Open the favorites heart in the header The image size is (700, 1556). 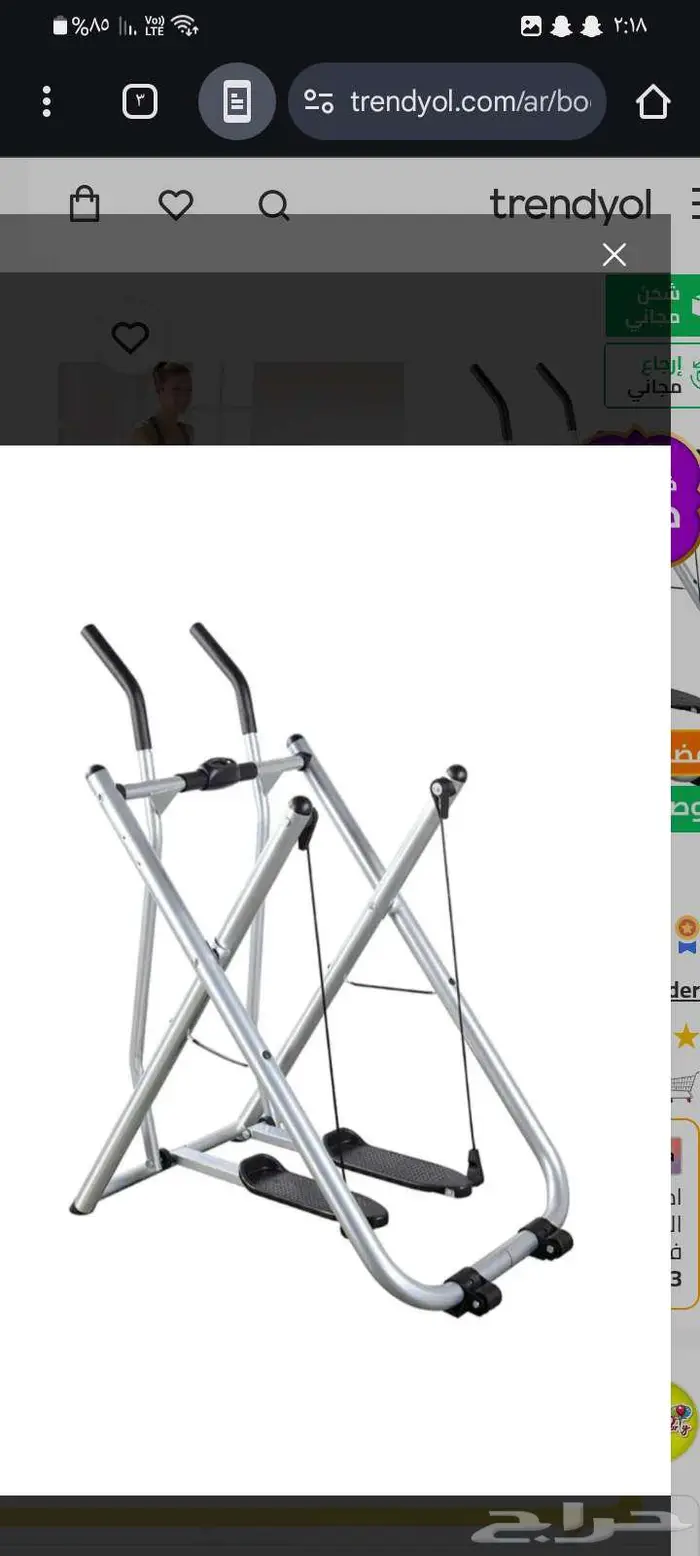point(176,205)
